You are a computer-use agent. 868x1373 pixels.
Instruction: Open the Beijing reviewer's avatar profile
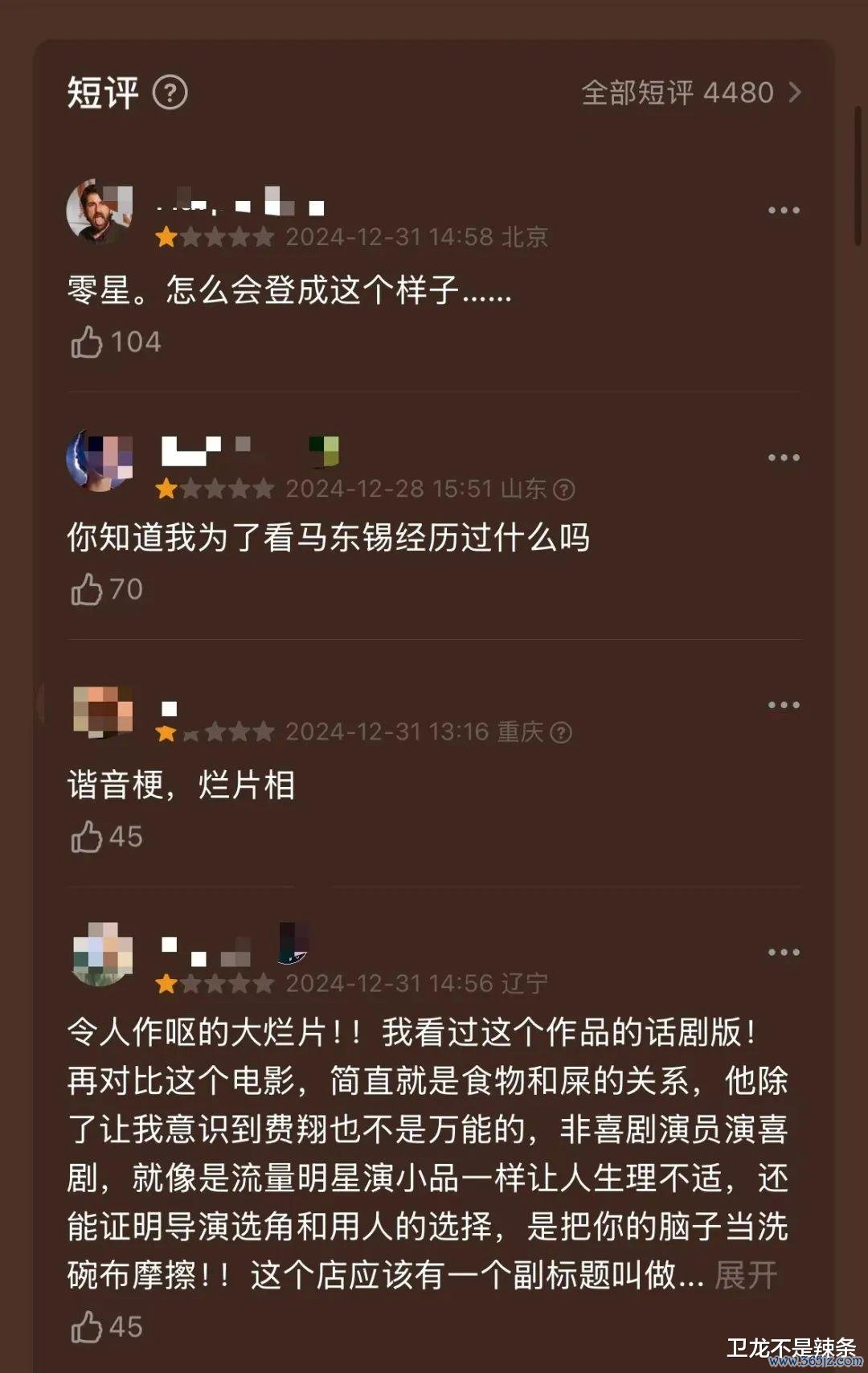[x=100, y=211]
